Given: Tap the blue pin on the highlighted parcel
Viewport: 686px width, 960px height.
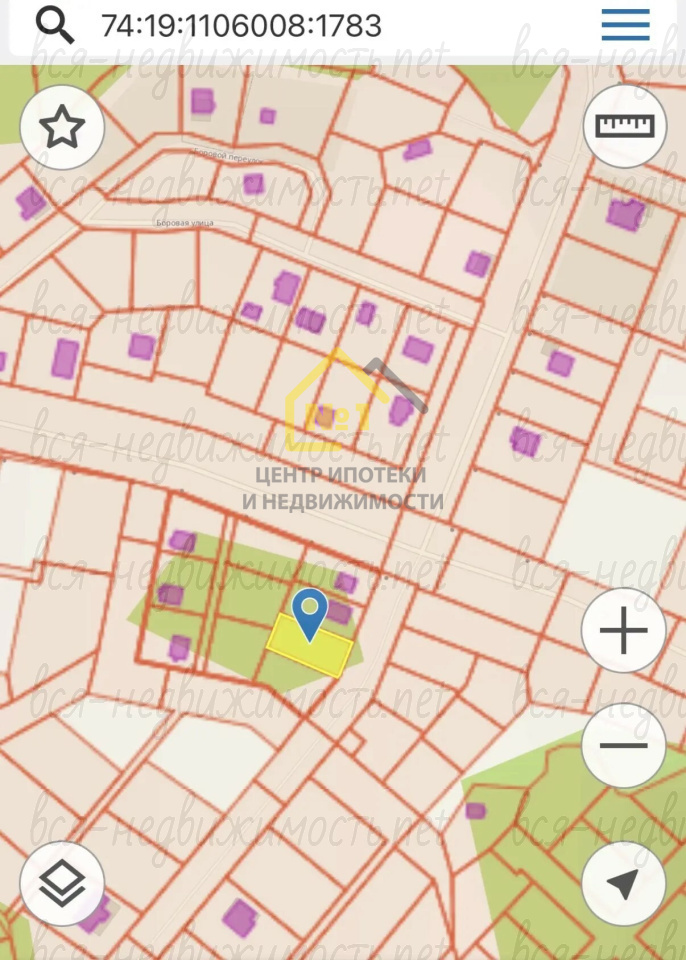Looking at the screenshot, I should pos(310,610).
